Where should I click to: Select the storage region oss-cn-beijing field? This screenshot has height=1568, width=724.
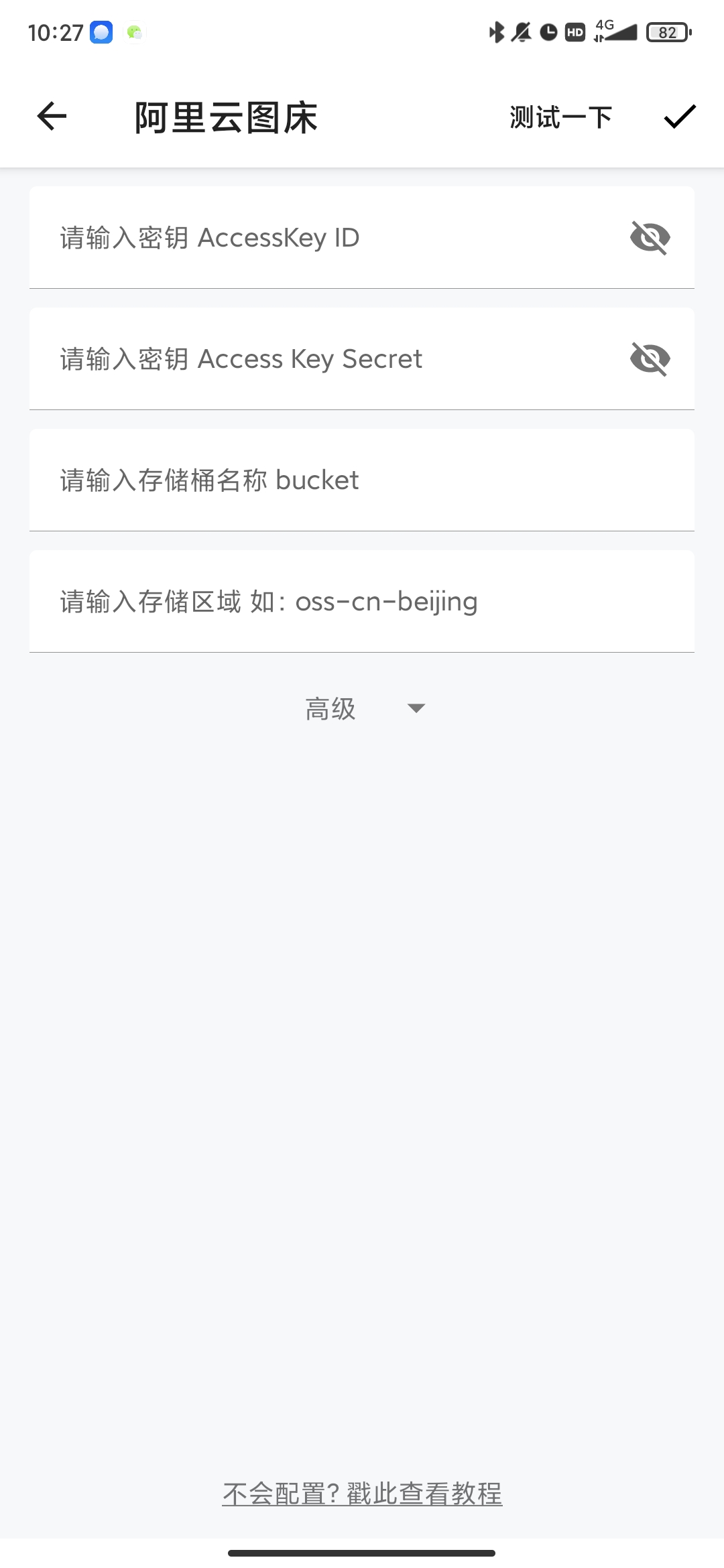click(x=362, y=602)
